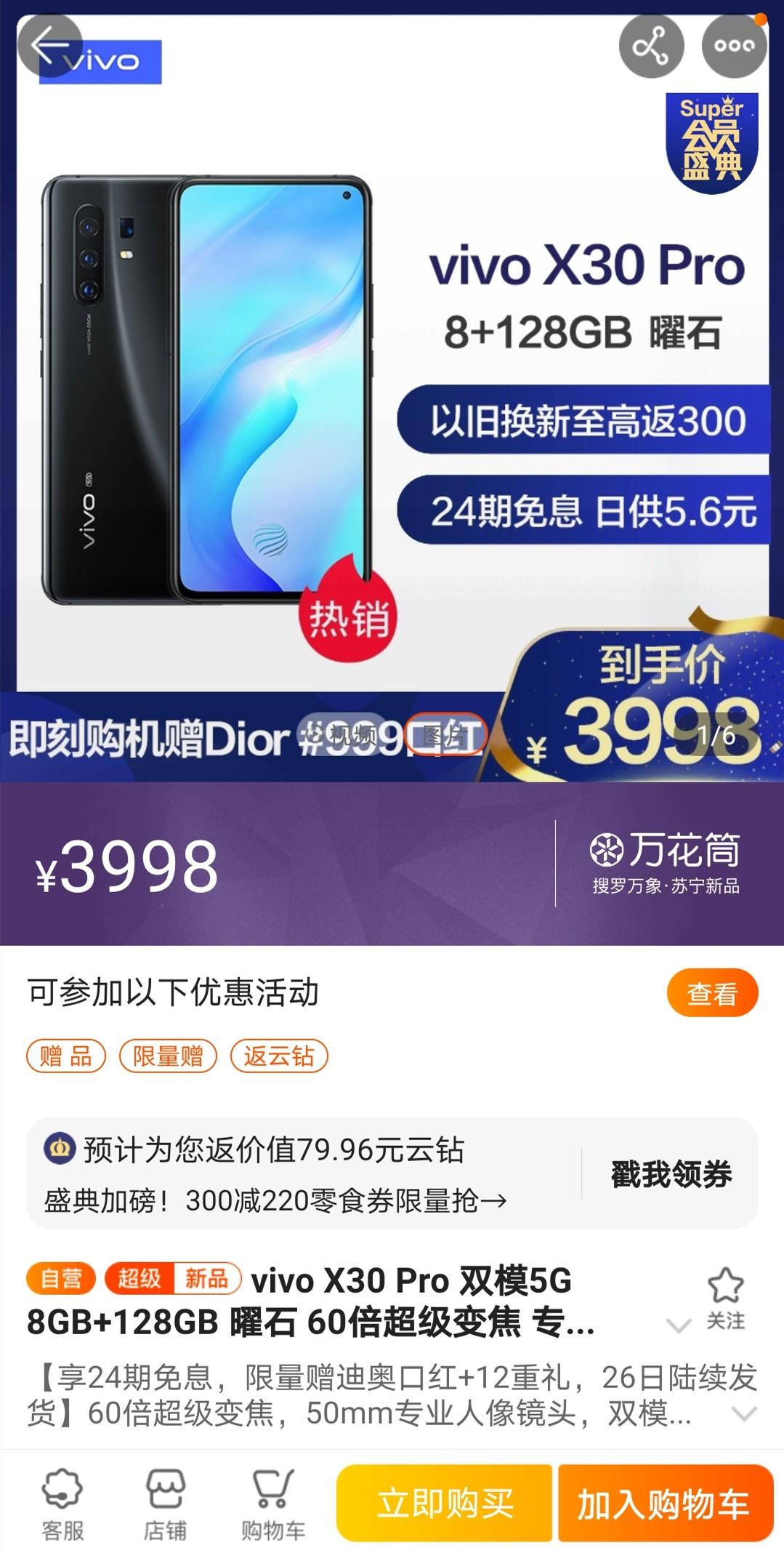Add item via 加入购物车
The image size is (784, 1553).
(x=664, y=1504)
